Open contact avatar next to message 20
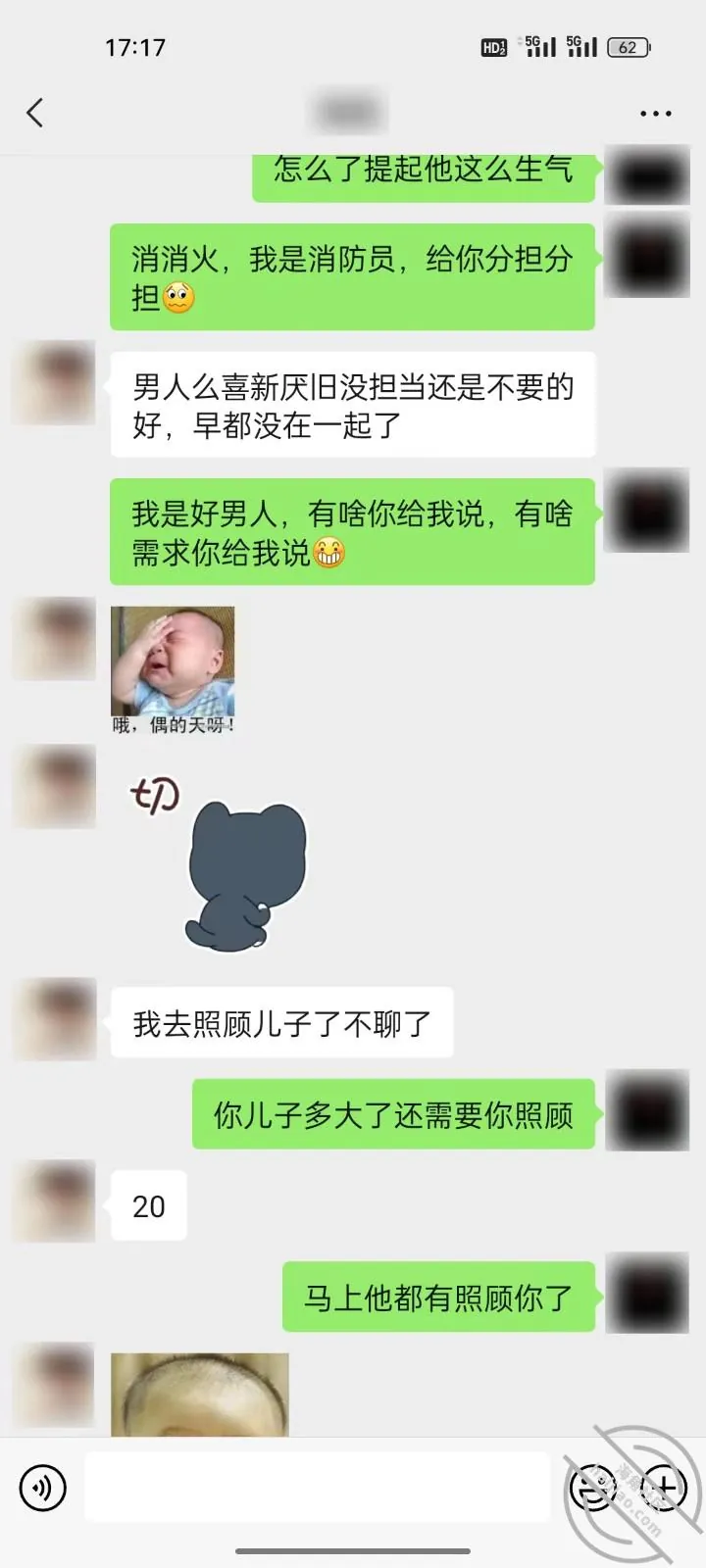 click(x=55, y=1201)
